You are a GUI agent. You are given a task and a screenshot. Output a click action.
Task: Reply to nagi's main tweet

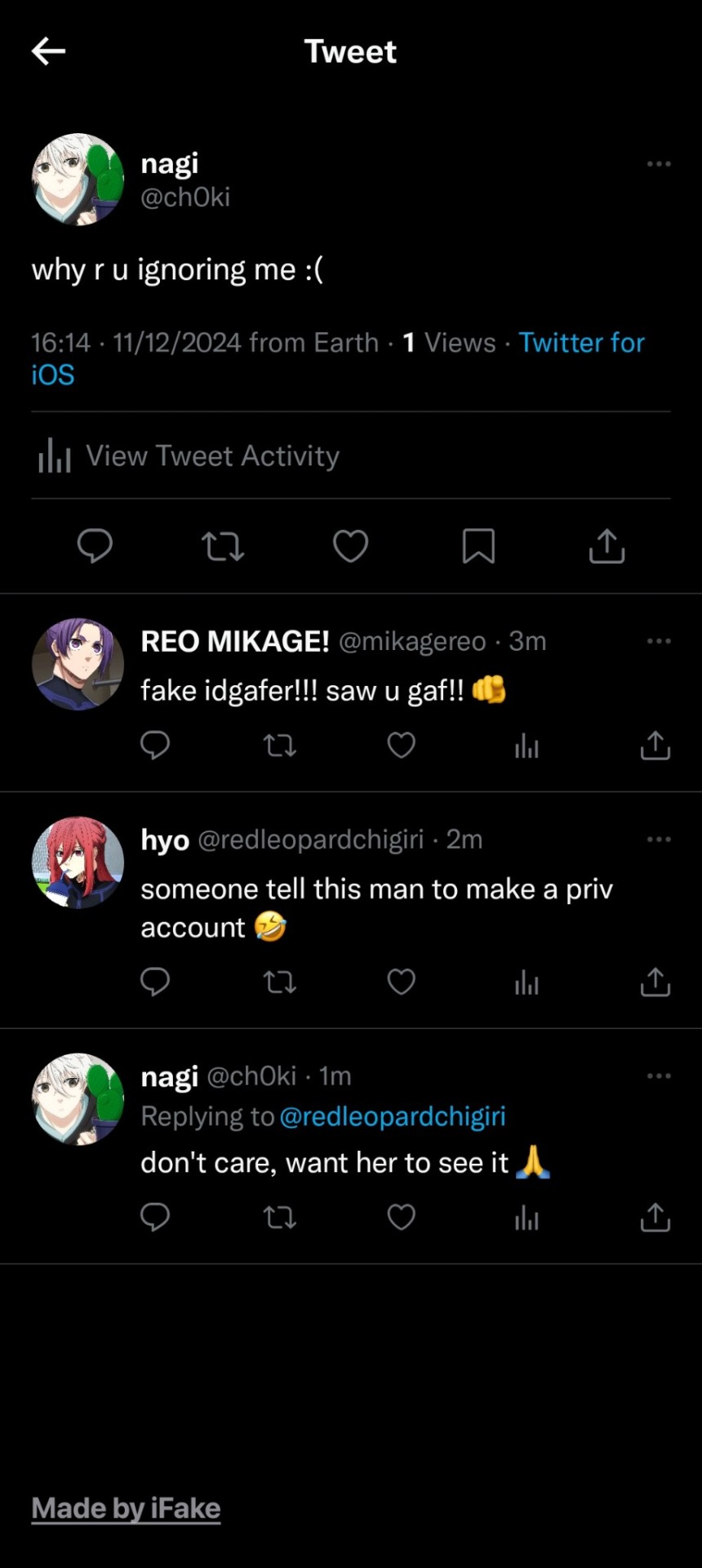(95, 546)
